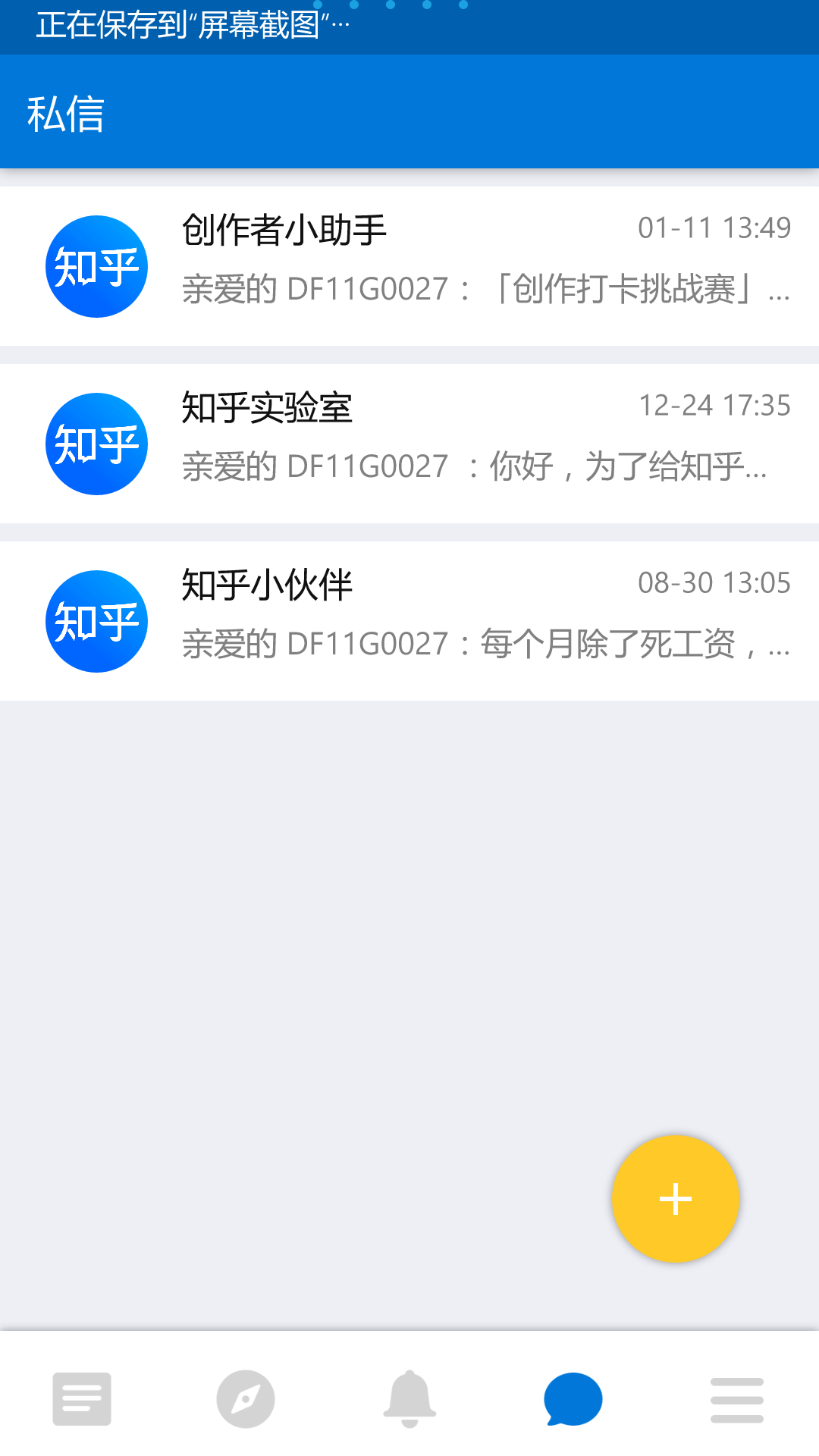
Task: Open the 知乎实验室 conversation
Action: pyautogui.click(x=409, y=444)
